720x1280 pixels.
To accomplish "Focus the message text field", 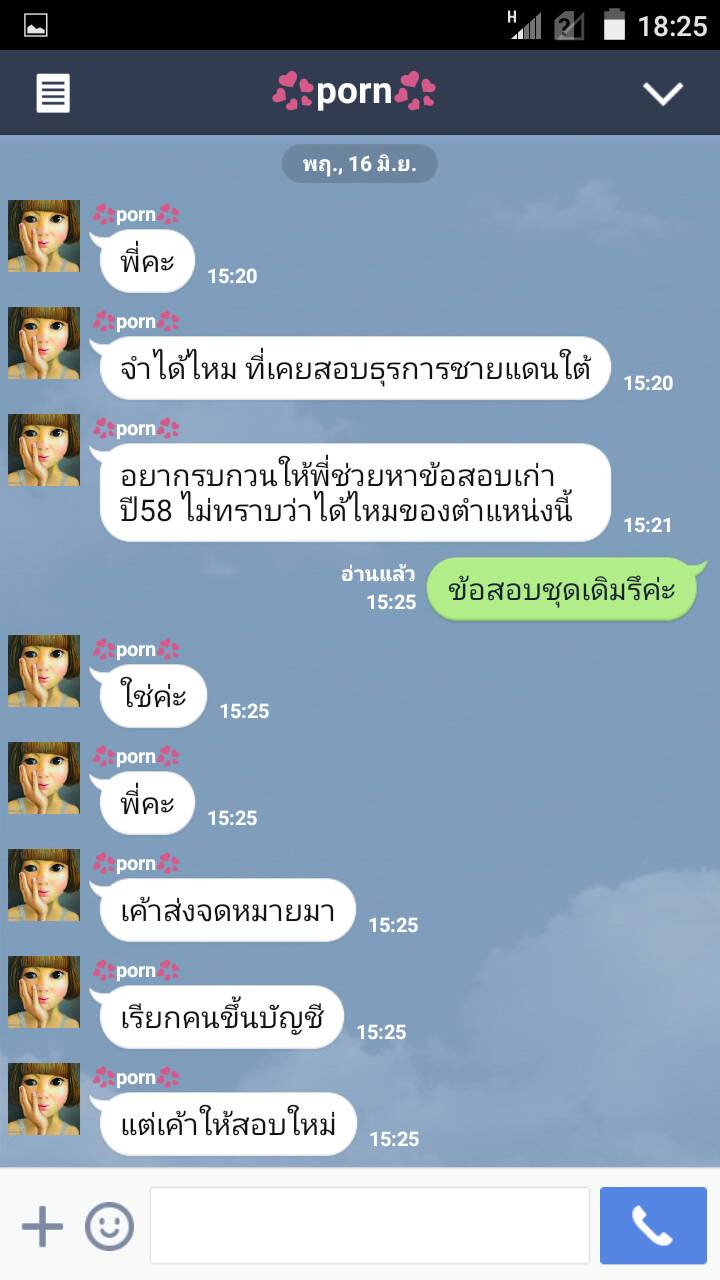I will 369,1226.
